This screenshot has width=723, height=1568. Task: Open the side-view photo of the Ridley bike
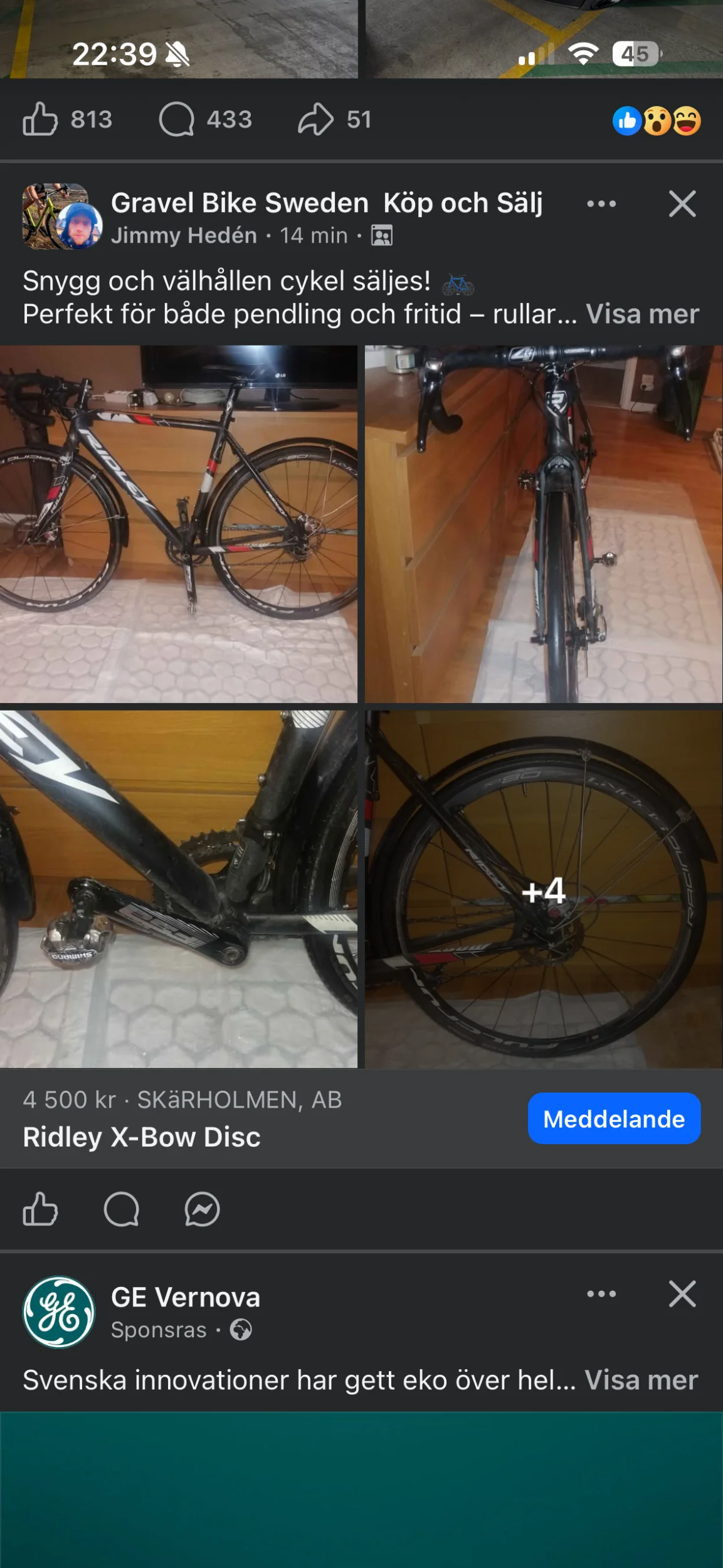(x=179, y=524)
